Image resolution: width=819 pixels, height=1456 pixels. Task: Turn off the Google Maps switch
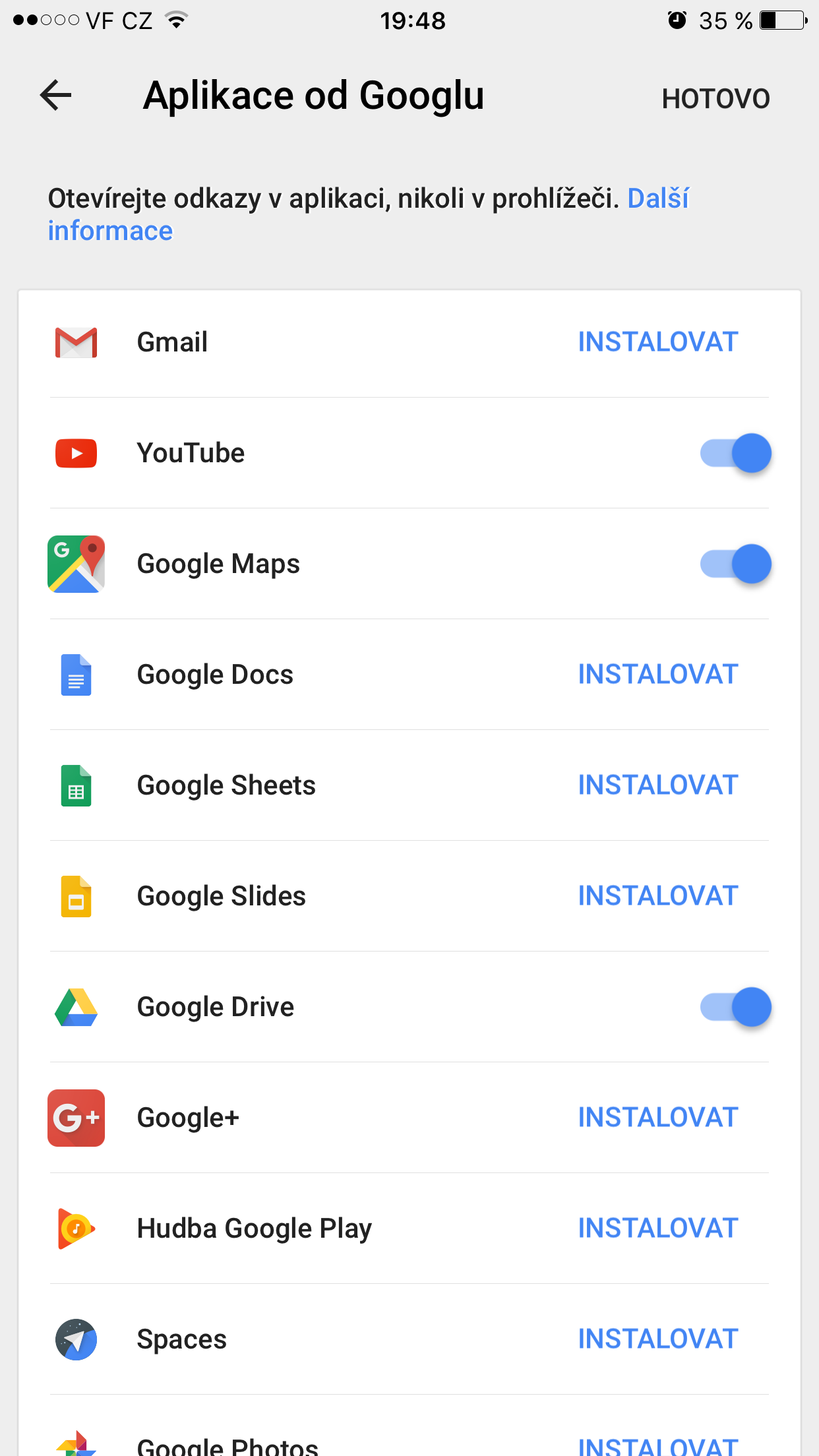click(x=735, y=564)
